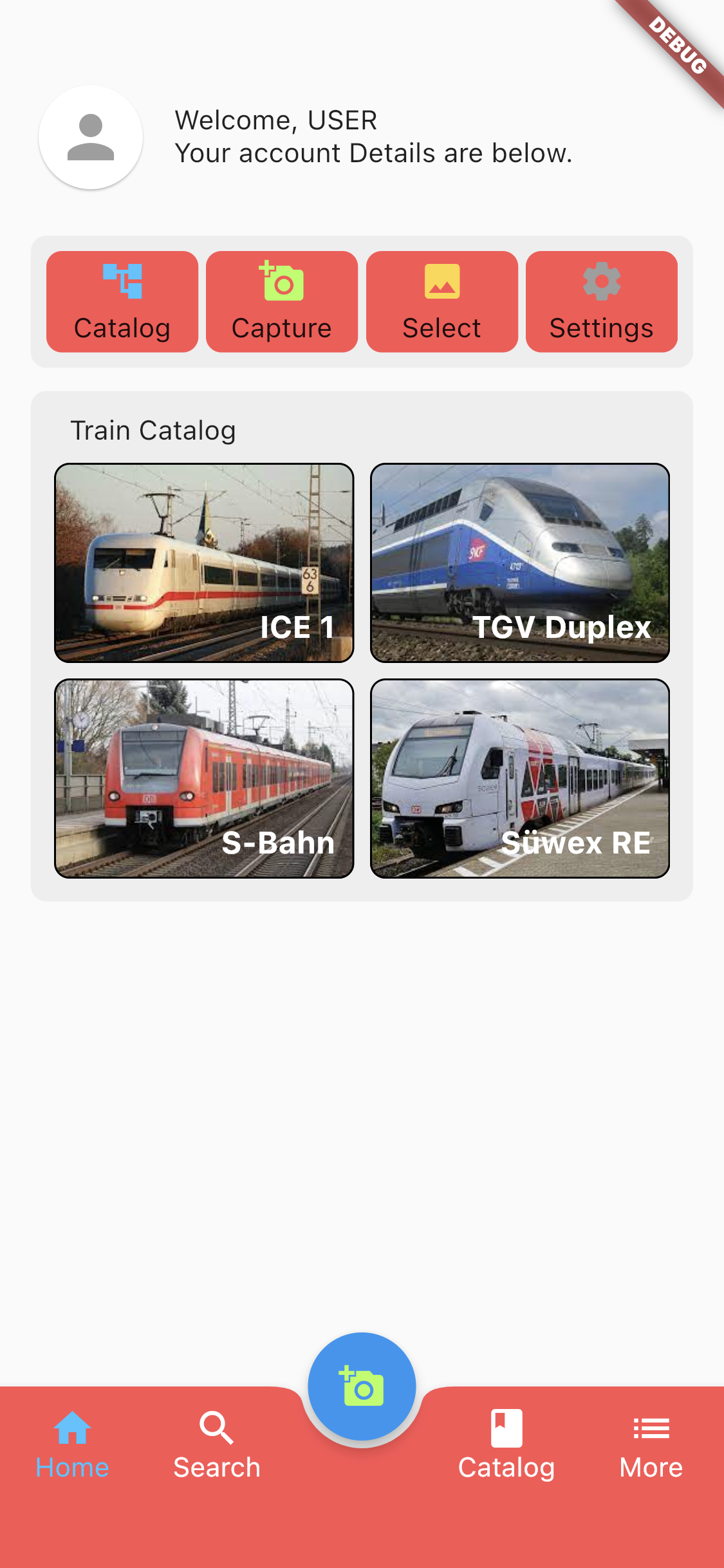Open the Catalog quick action button
The image size is (724, 1568).
coord(122,301)
